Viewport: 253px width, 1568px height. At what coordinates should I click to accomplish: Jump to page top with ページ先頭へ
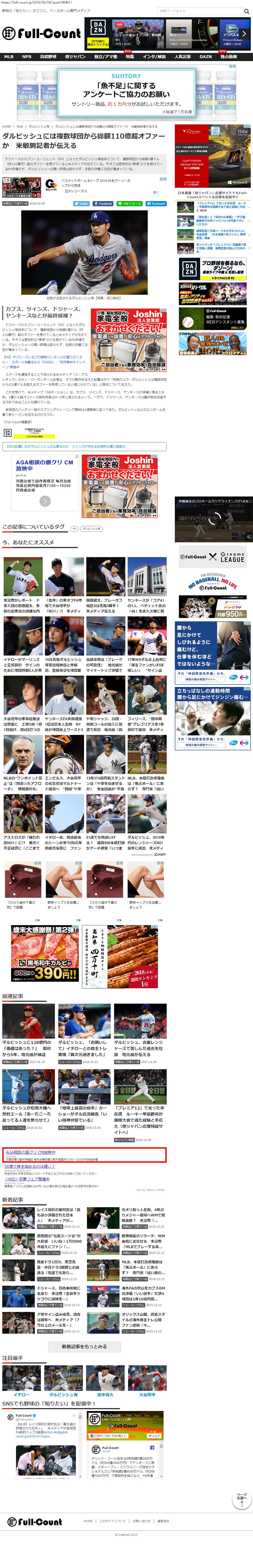pos(241,1500)
